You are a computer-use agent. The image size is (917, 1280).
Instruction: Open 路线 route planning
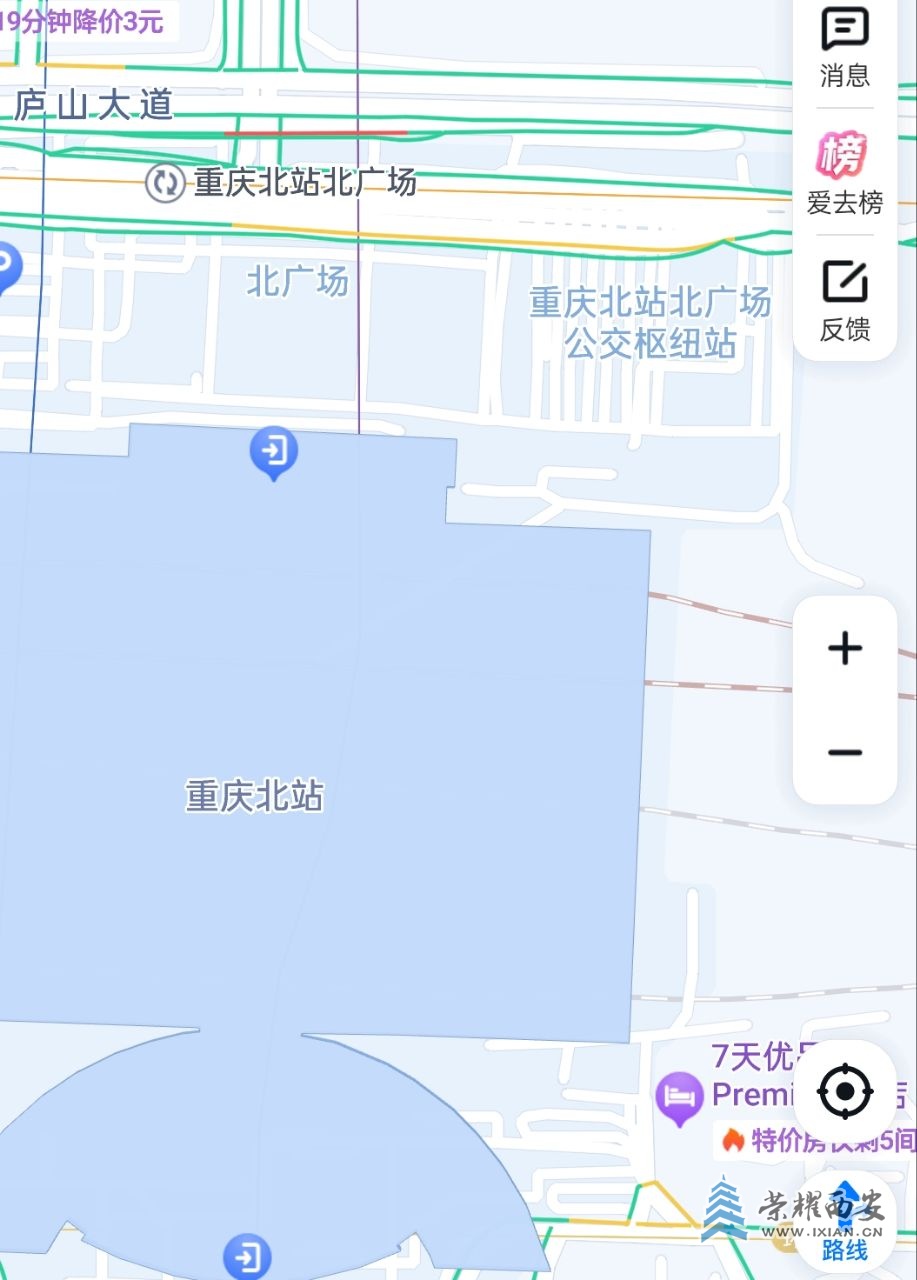point(845,1228)
